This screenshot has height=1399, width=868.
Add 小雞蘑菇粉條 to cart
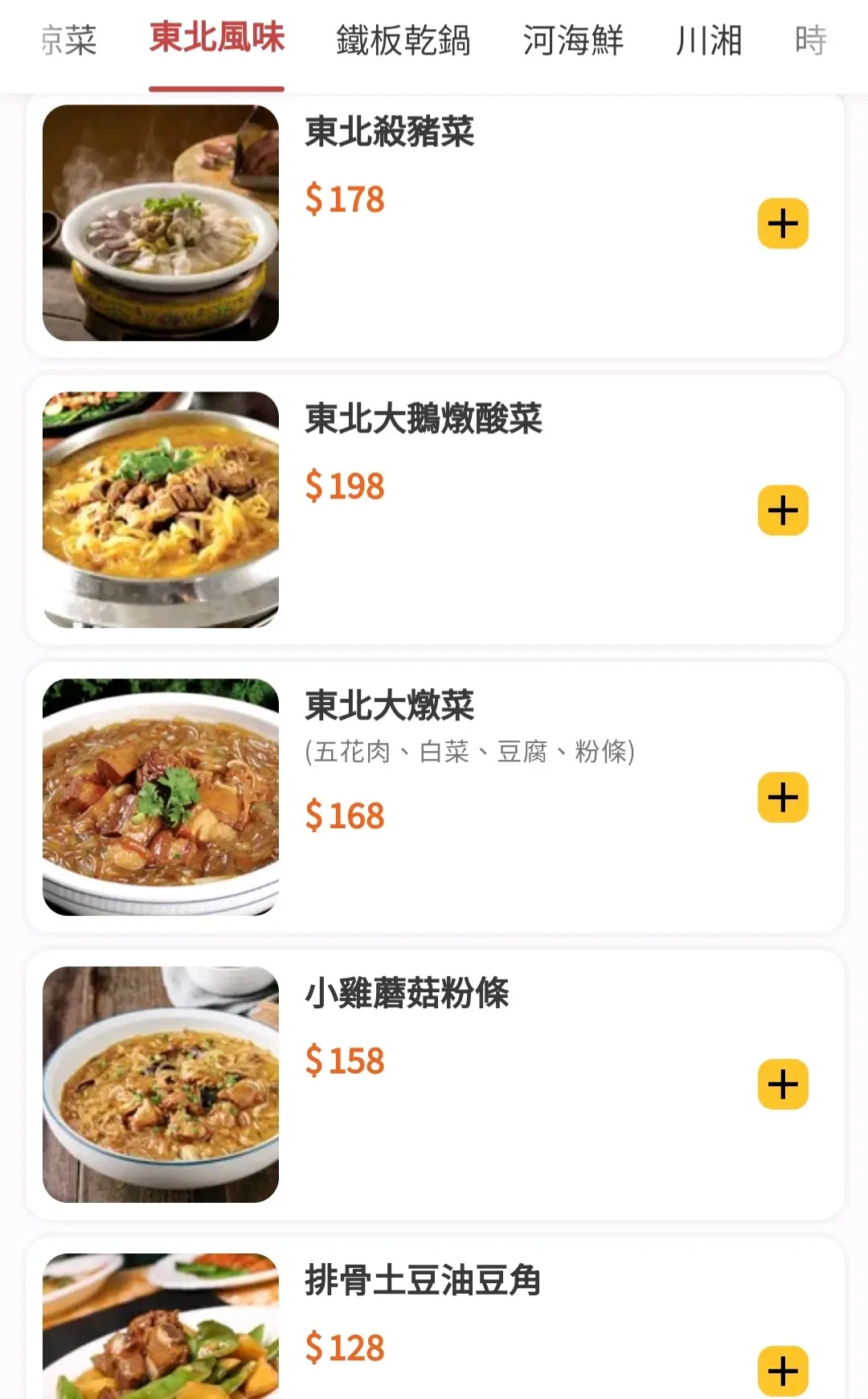[x=783, y=1085]
